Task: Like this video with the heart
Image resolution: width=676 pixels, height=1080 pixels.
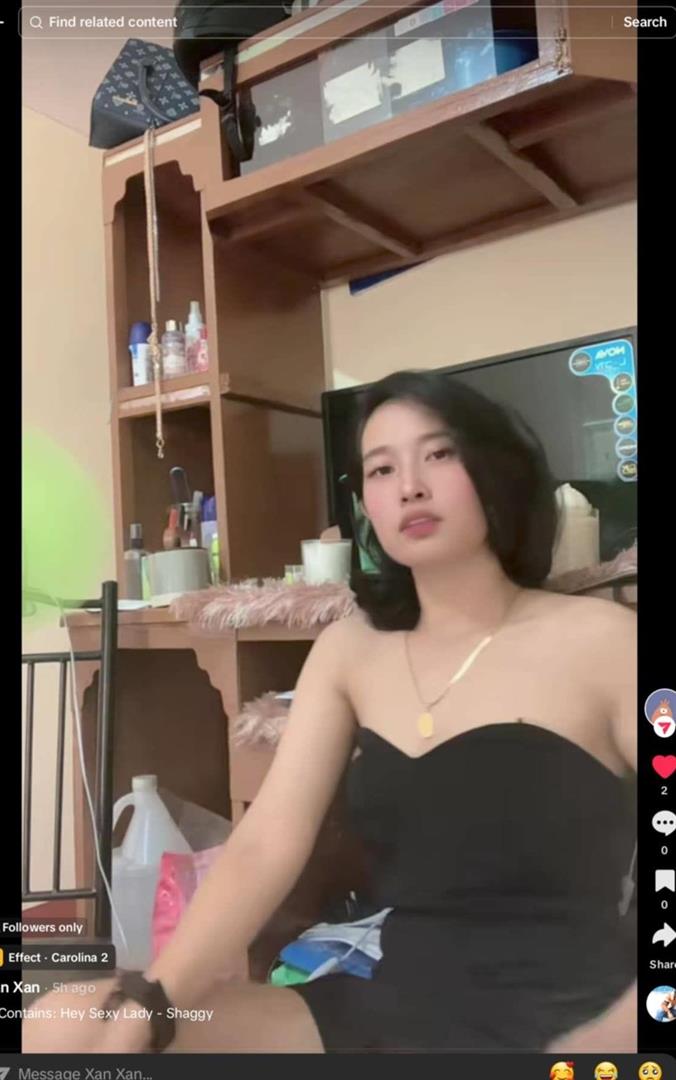Action: tap(664, 767)
